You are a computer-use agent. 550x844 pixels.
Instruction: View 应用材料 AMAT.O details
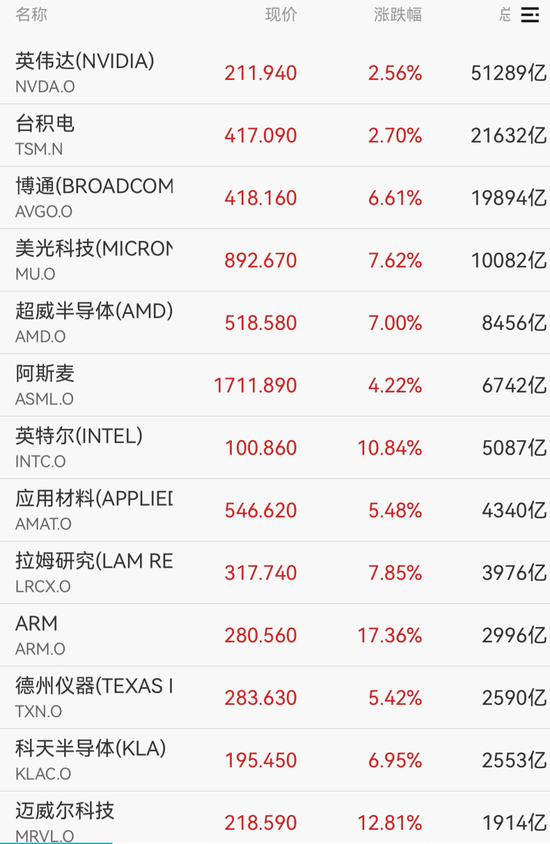tap(275, 510)
